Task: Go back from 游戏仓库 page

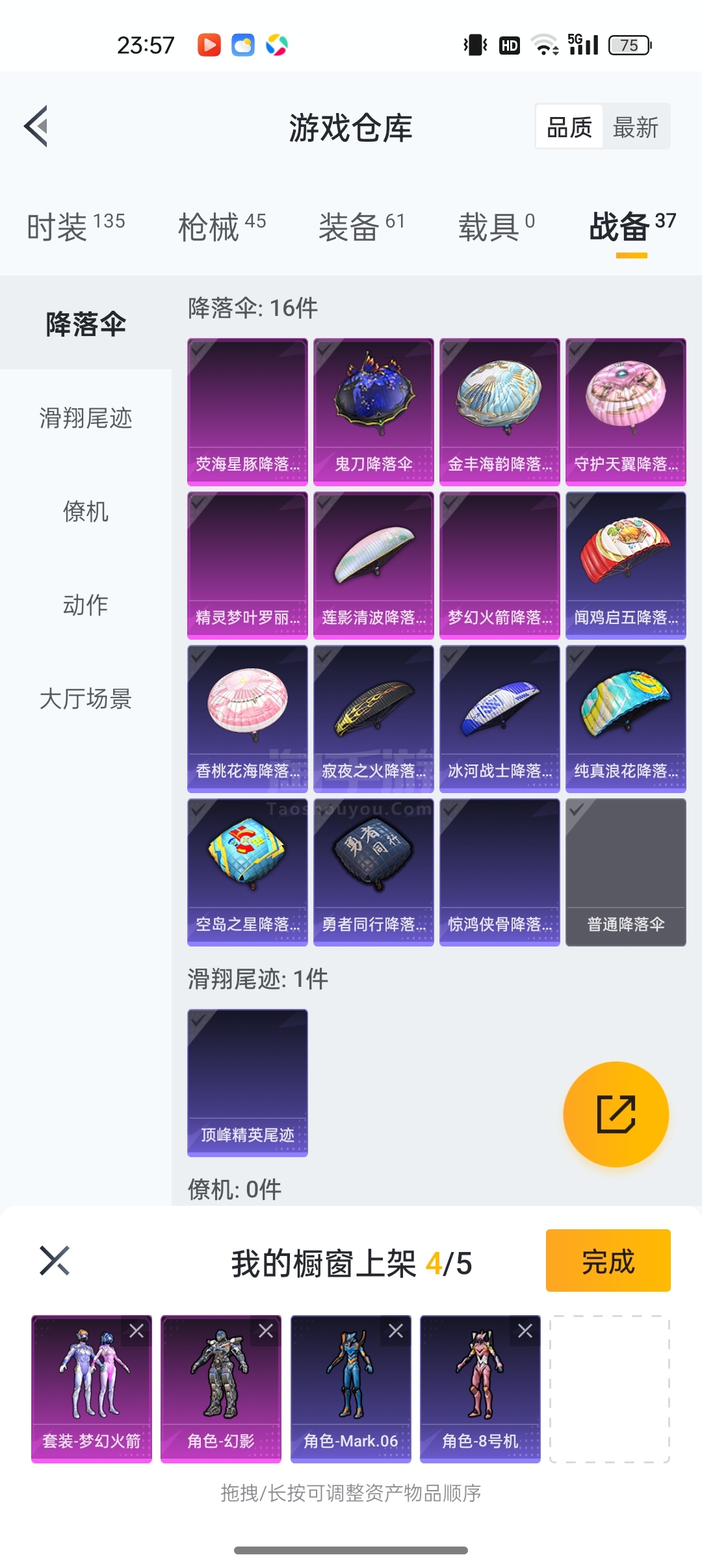Action: coord(37,126)
